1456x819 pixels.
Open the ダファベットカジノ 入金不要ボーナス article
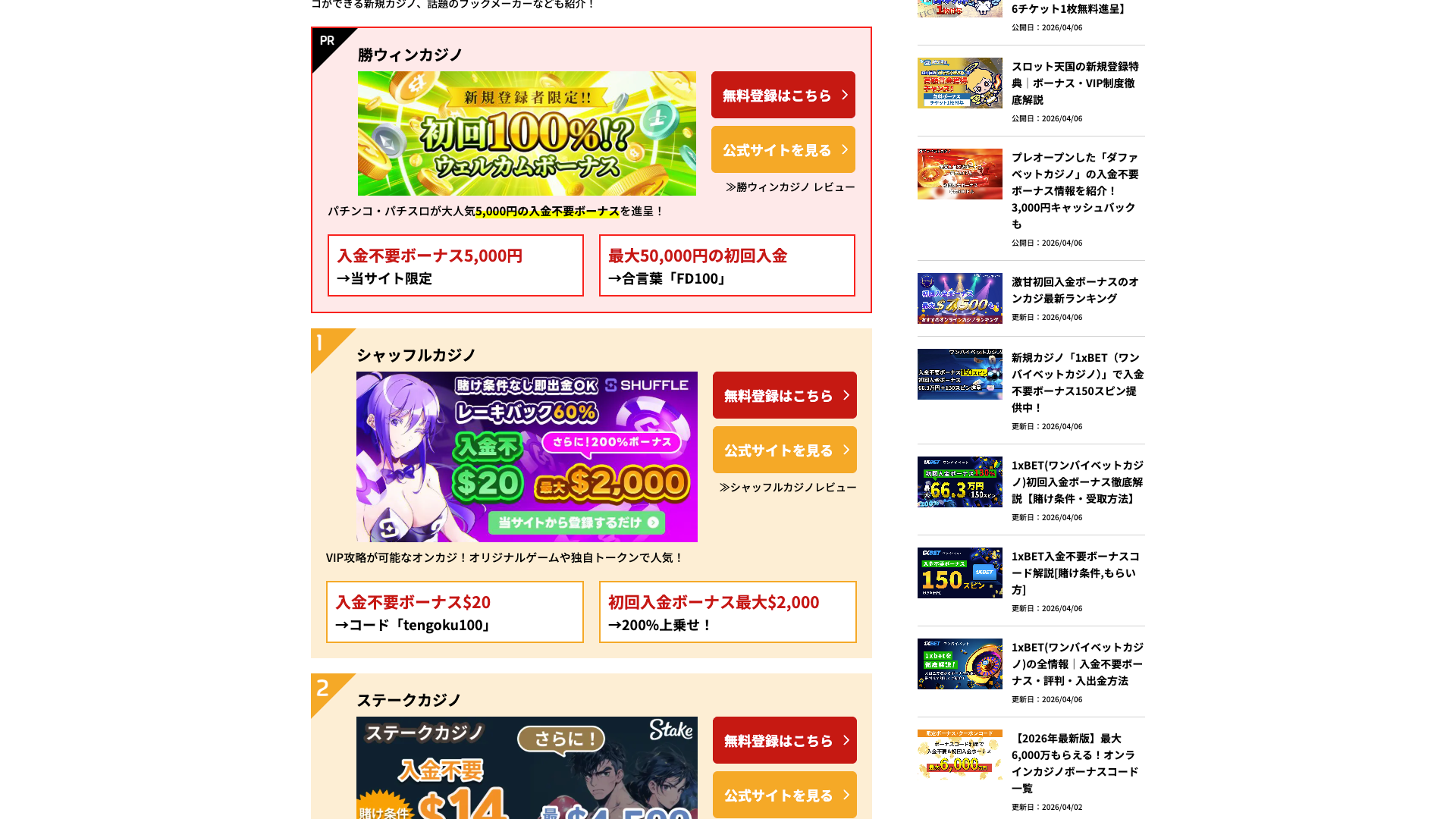click(x=1075, y=190)
